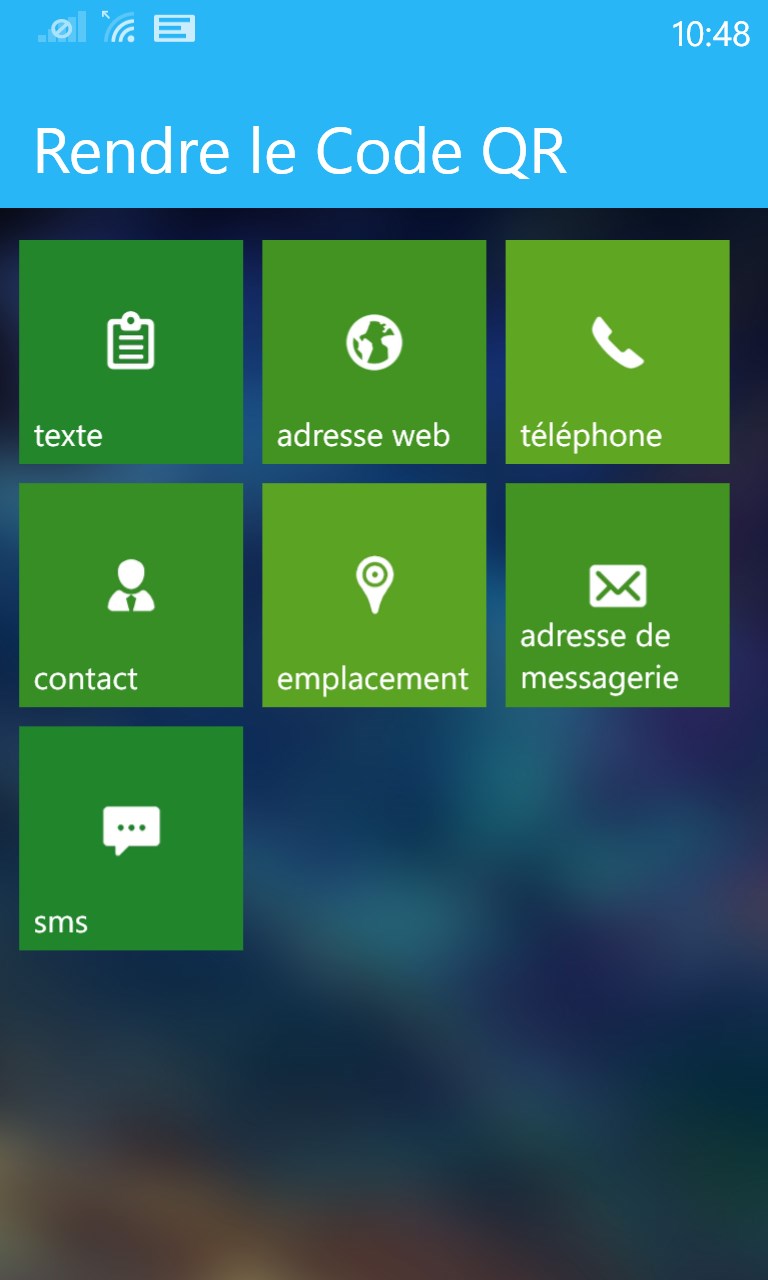This screenshot has height=1280, width=768.
Task: Tap the map pin icon for emplacement
Action: [x=373, y=583]
